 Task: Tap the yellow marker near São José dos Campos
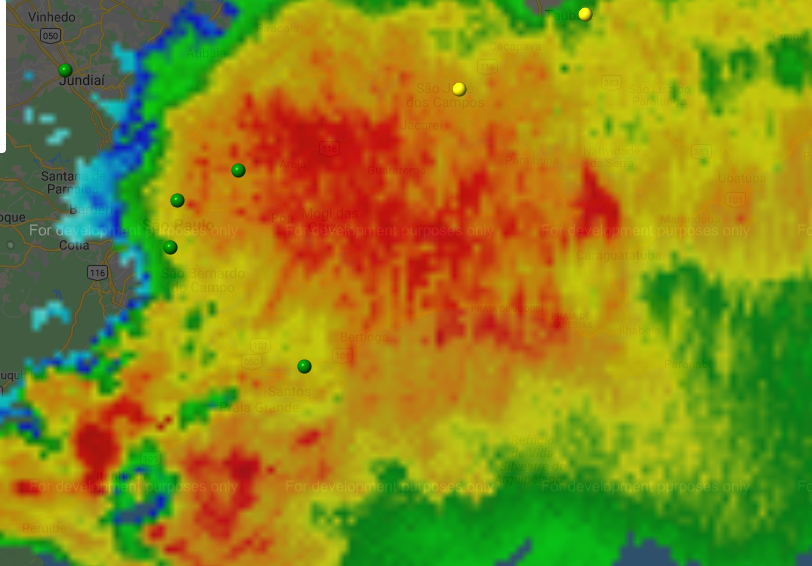pyautogui.click(x=459, y=89)
